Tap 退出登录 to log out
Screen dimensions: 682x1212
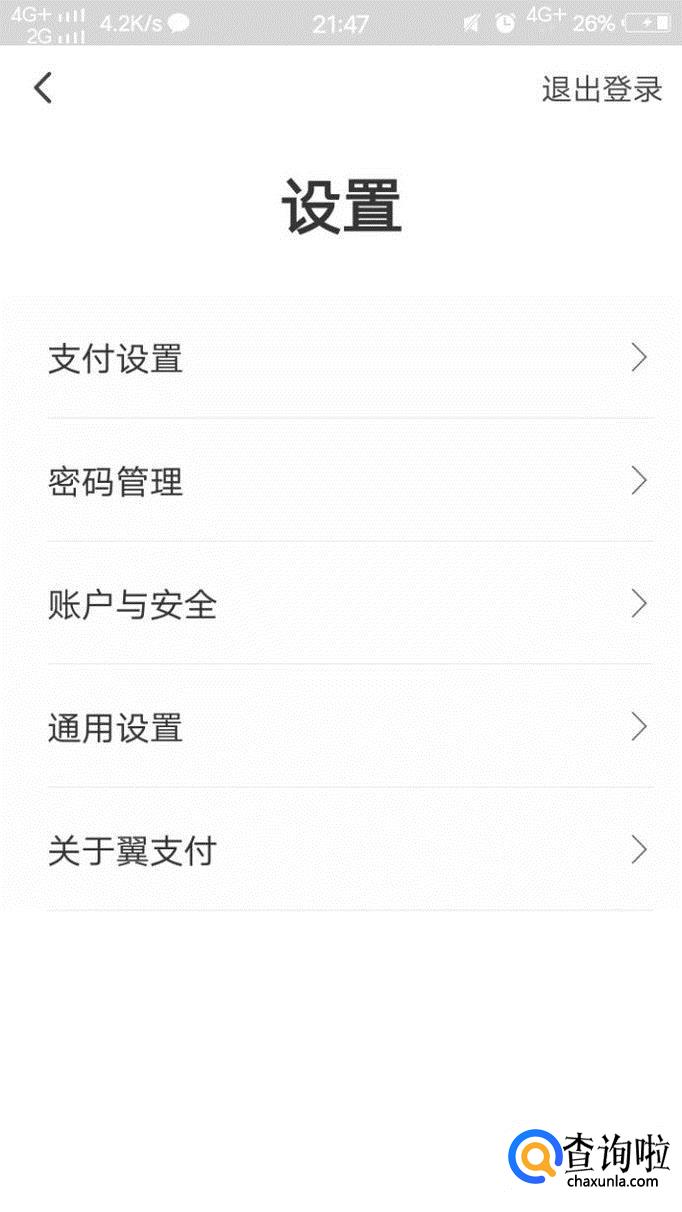pos(602,89)
